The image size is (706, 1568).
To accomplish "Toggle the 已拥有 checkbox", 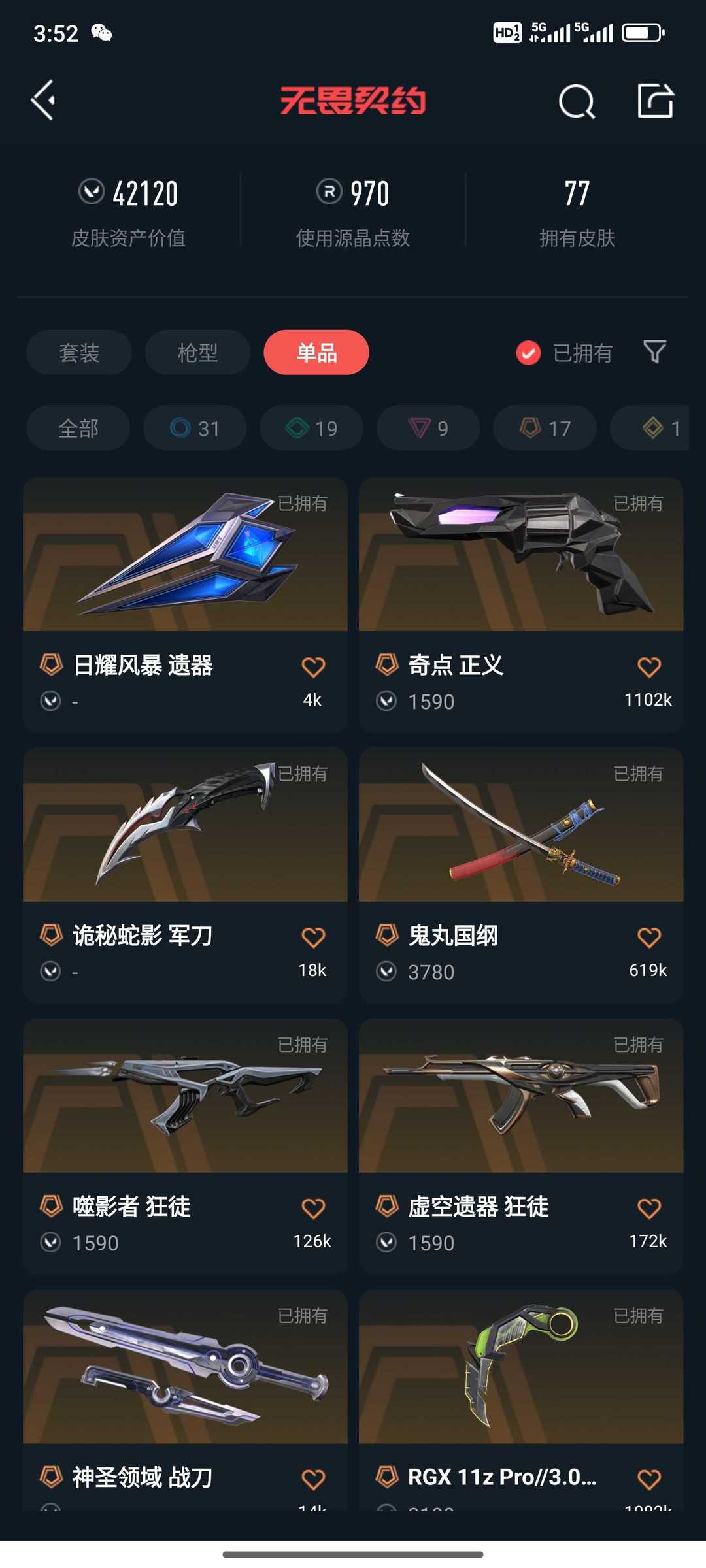I will pyautogui.click(x=528, y=353).
